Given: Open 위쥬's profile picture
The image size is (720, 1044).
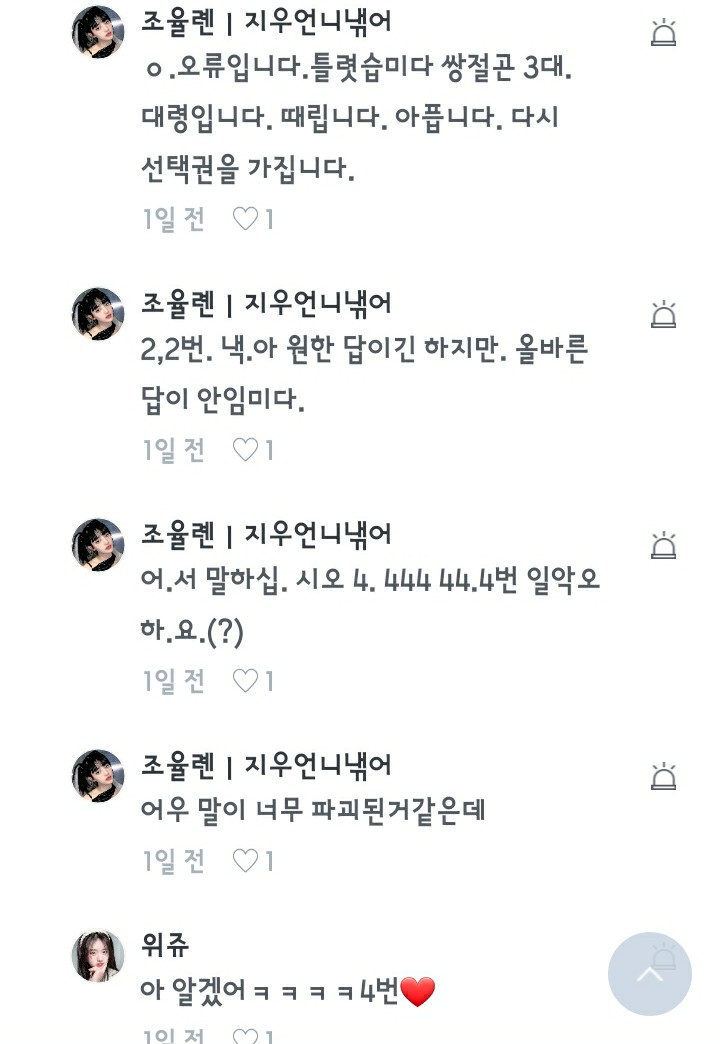Looking at the screenshot, I should click(98, 957).
